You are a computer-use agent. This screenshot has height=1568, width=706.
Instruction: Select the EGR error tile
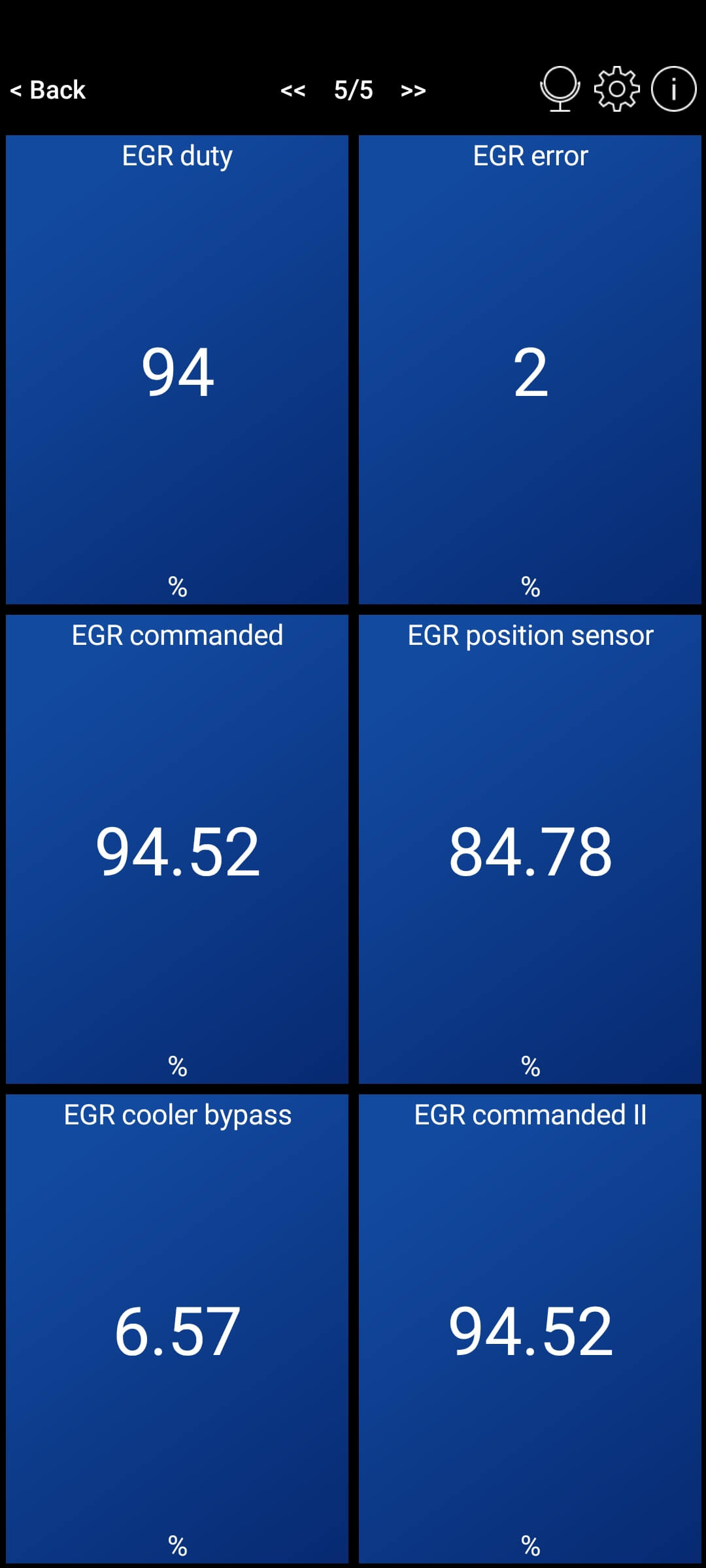click(530, 370)
